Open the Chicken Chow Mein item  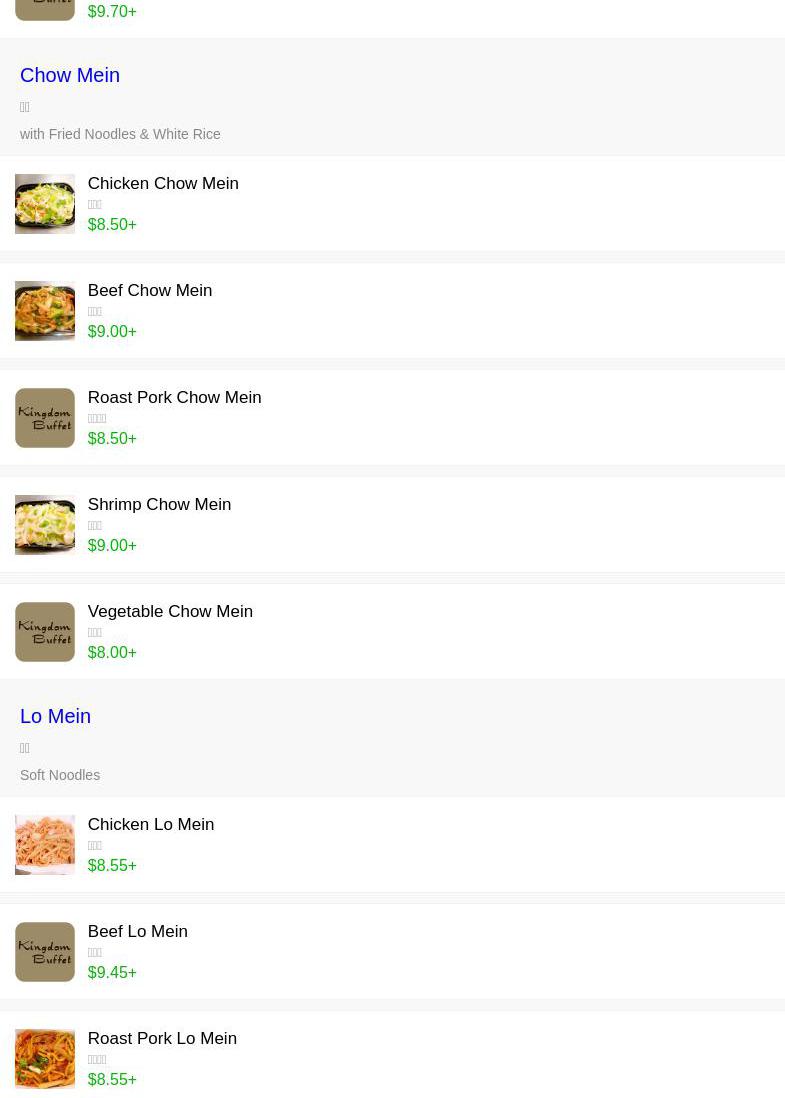point(163,184)
